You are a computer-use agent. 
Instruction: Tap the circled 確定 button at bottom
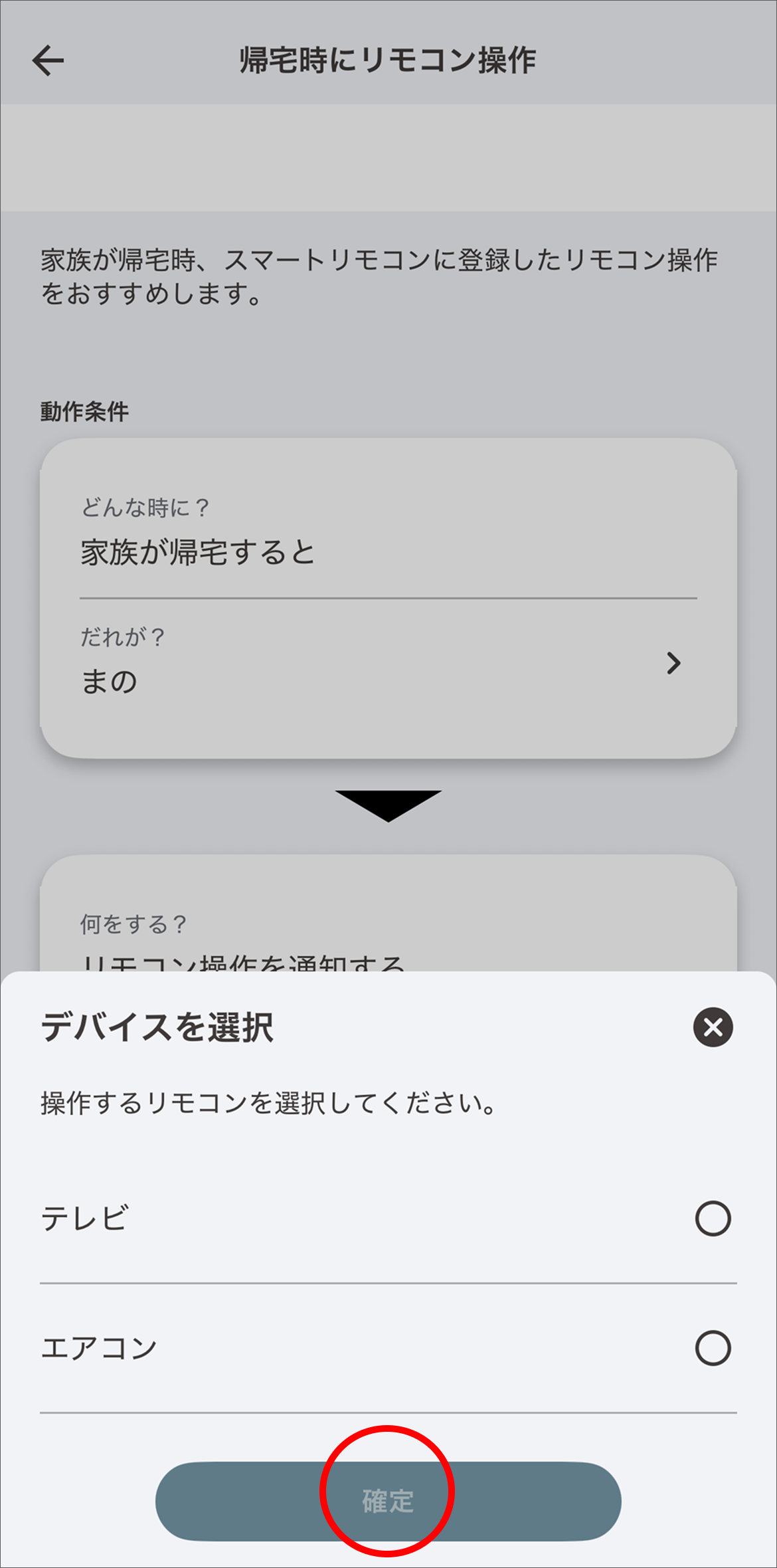click(x=388, y=1500)
